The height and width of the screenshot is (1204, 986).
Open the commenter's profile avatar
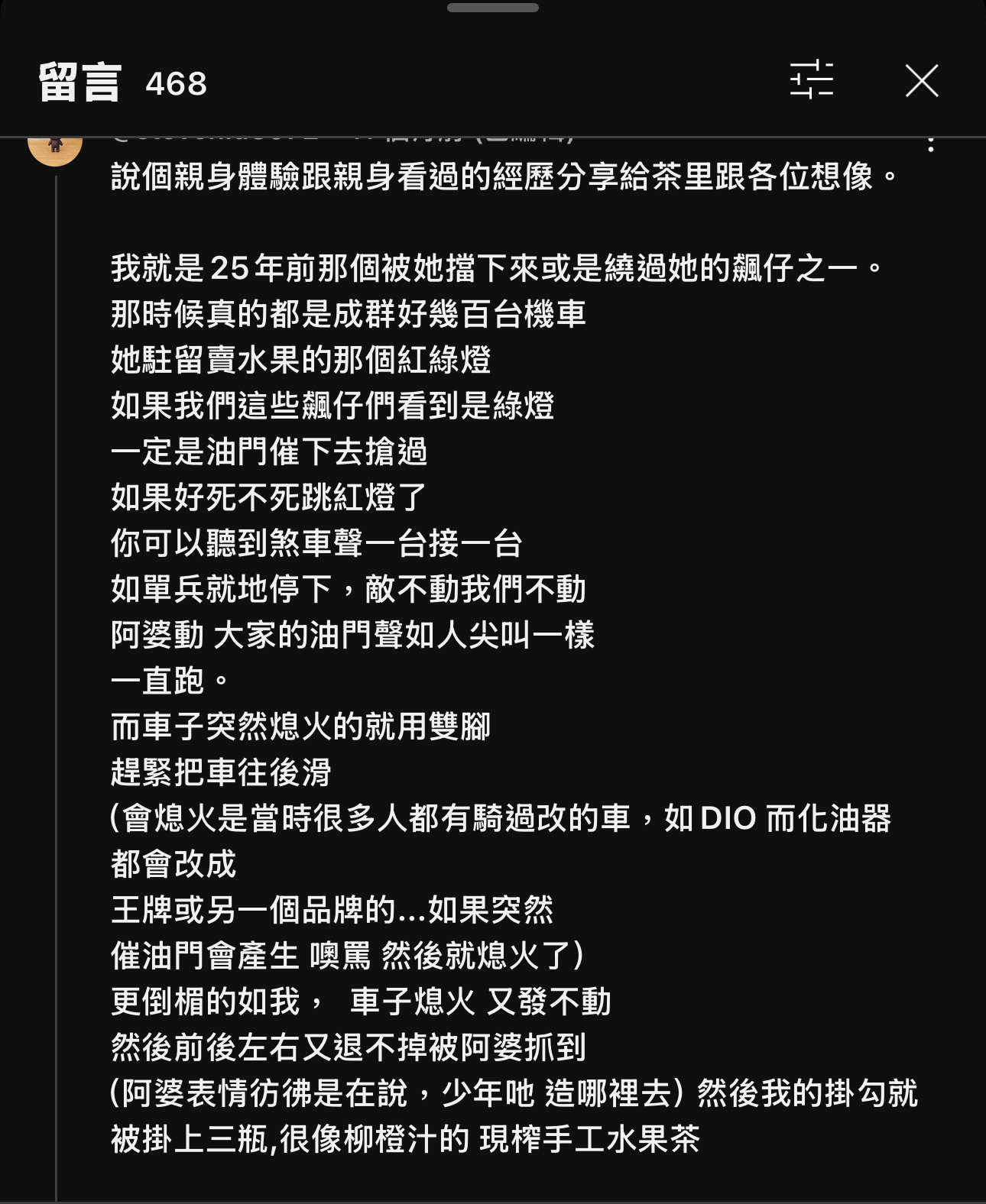coord(55,147)
